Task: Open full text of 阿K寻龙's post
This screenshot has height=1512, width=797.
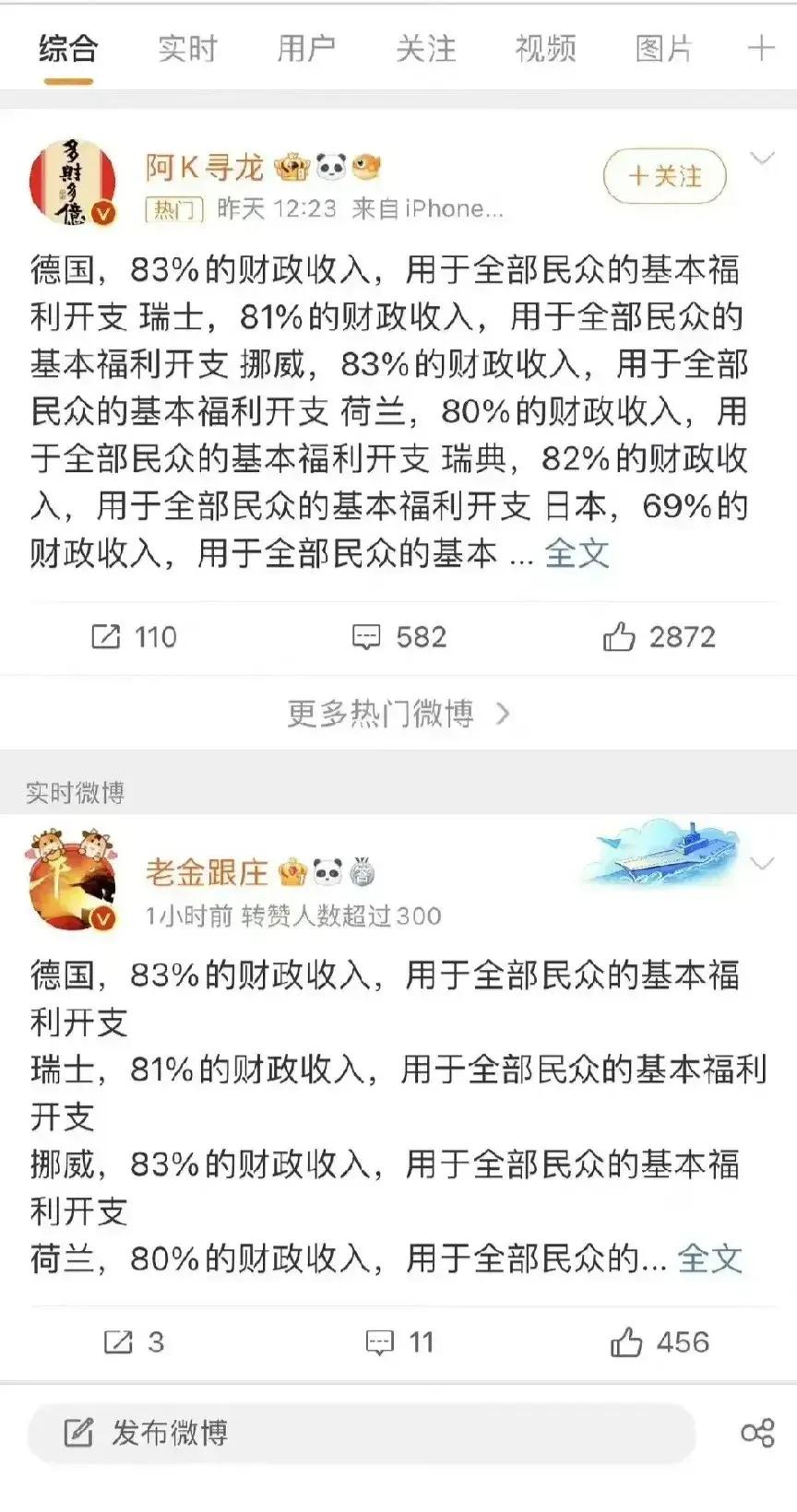Action: coord(577,554)
